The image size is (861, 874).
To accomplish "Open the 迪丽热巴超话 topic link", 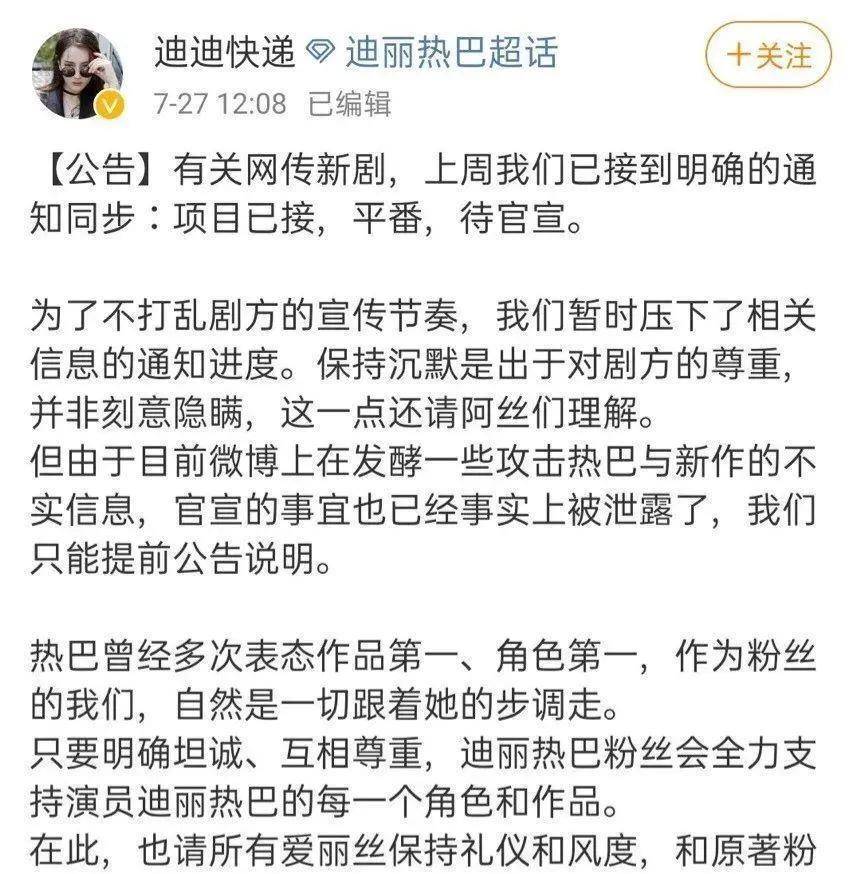I will [451, 53].
